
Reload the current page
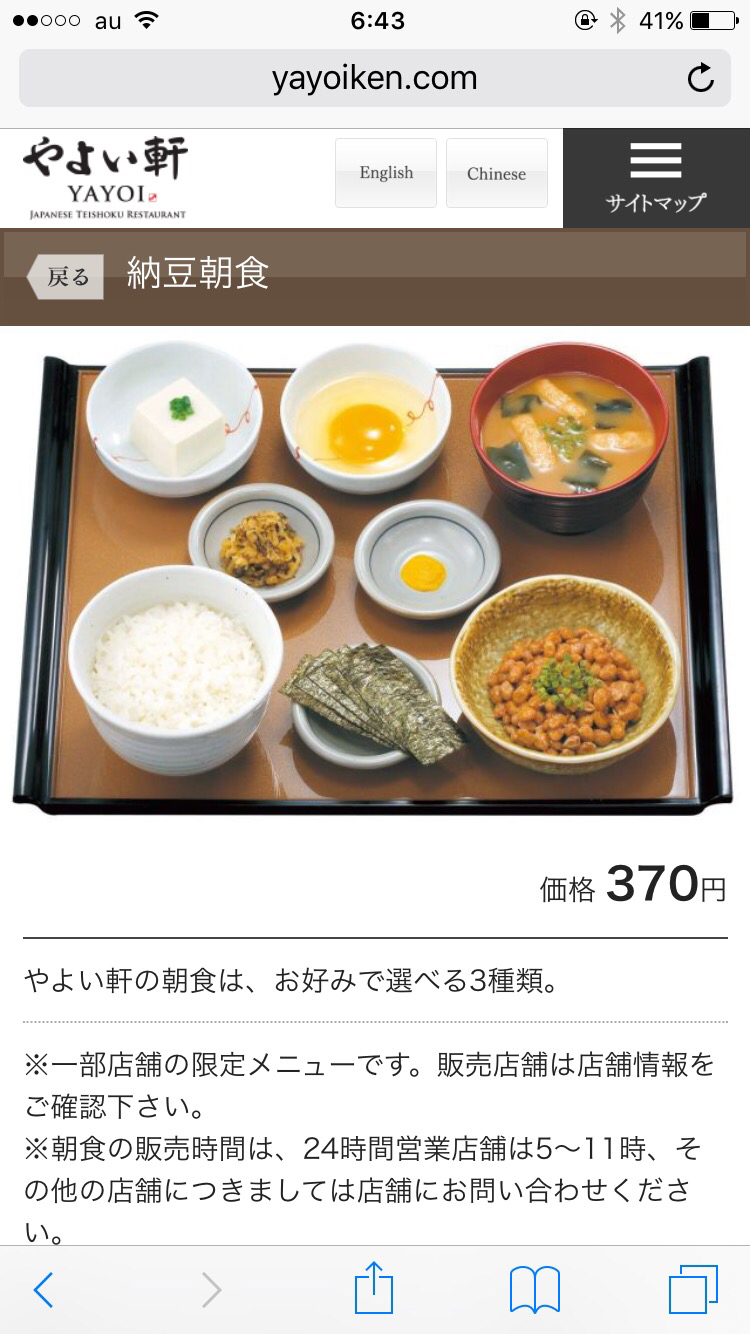pyautogui.click(x=701, y=78)
